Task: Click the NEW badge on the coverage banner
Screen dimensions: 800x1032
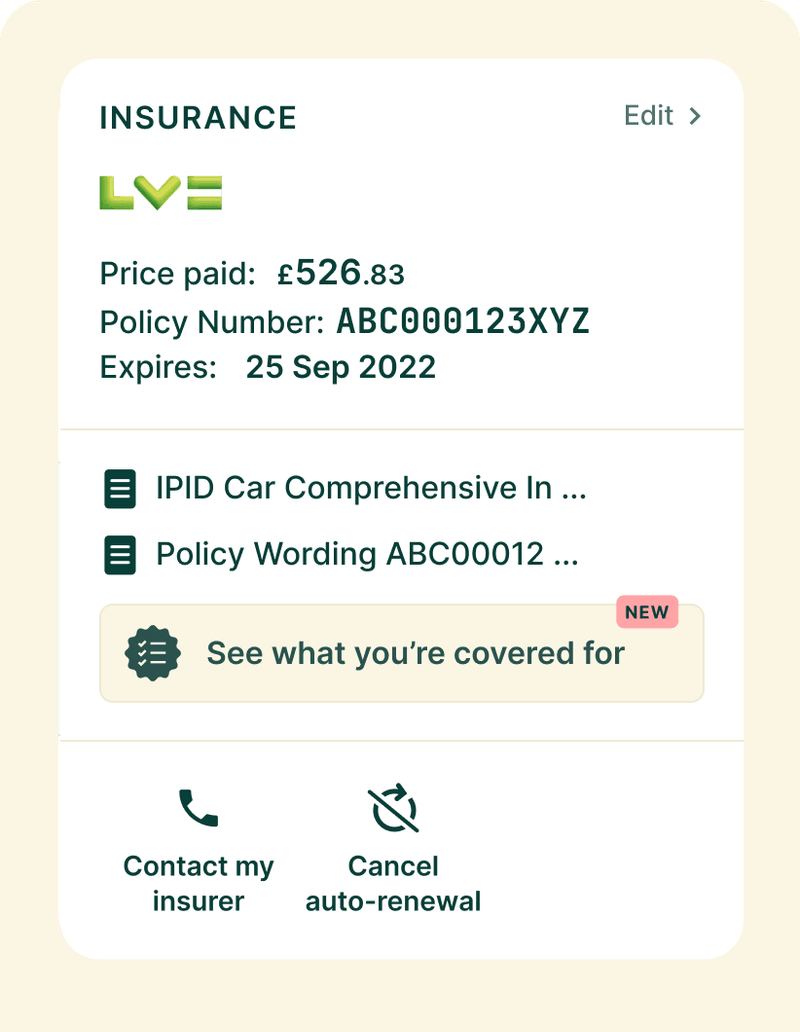Action: (647, 611)
